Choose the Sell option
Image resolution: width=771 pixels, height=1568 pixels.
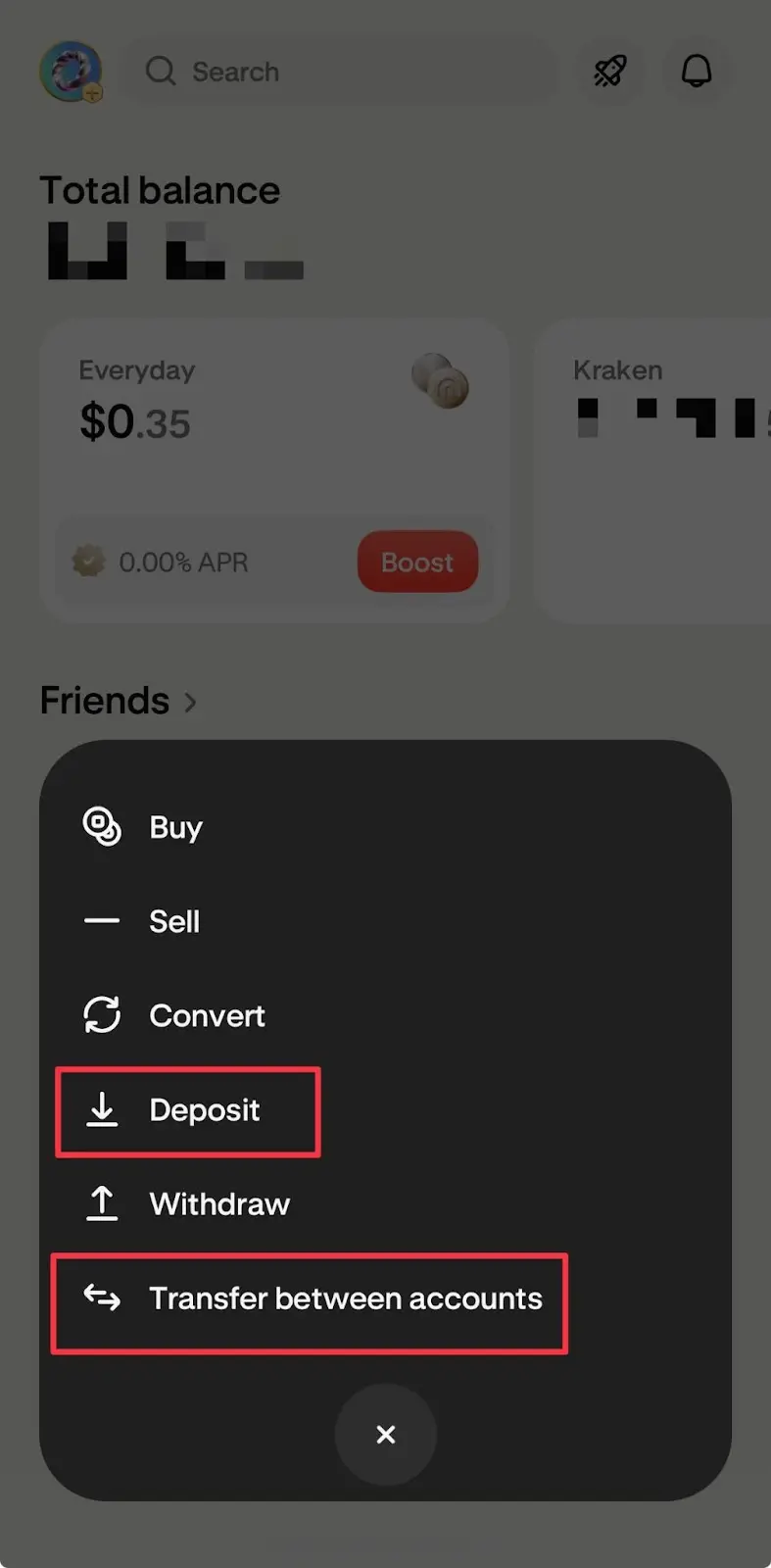[x=173, y=921]
